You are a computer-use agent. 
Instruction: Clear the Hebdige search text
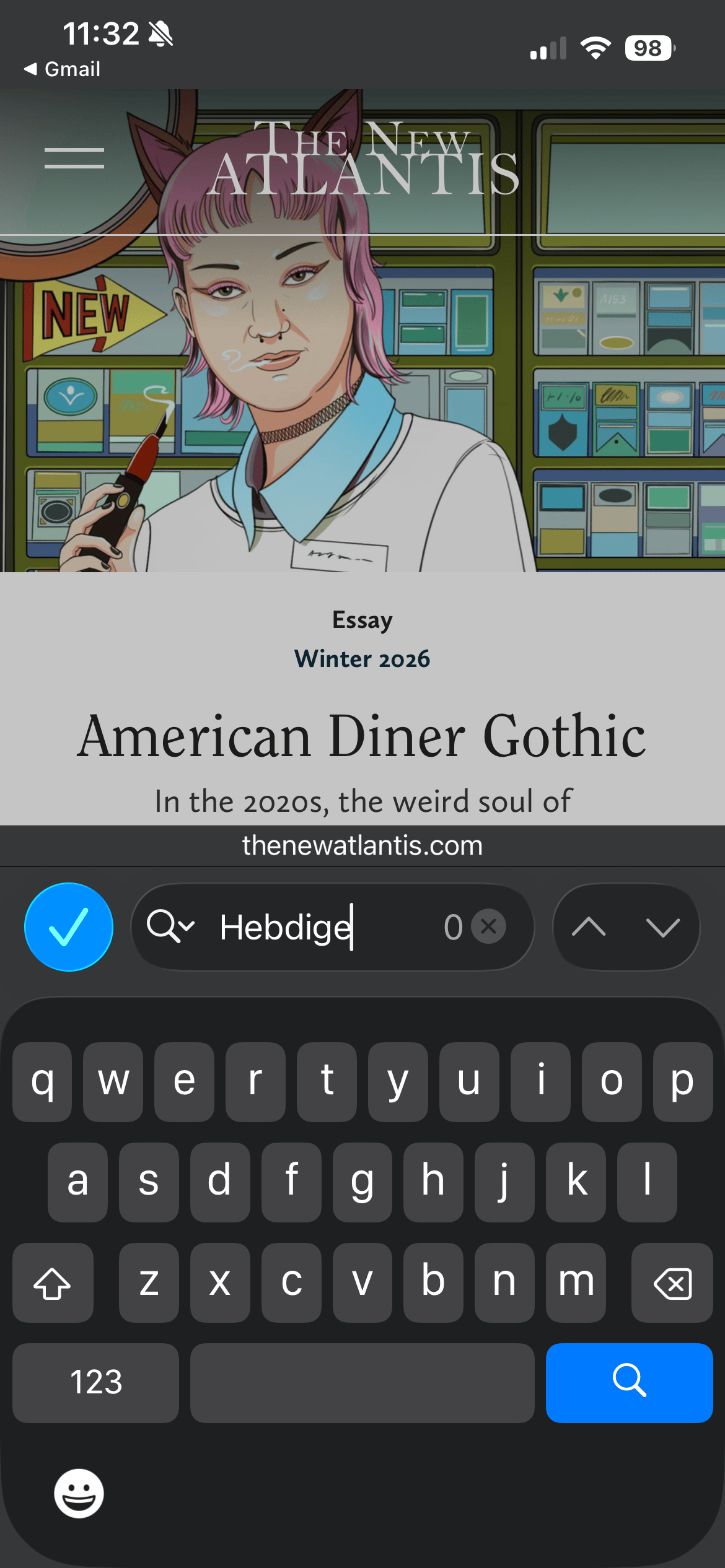489,927
